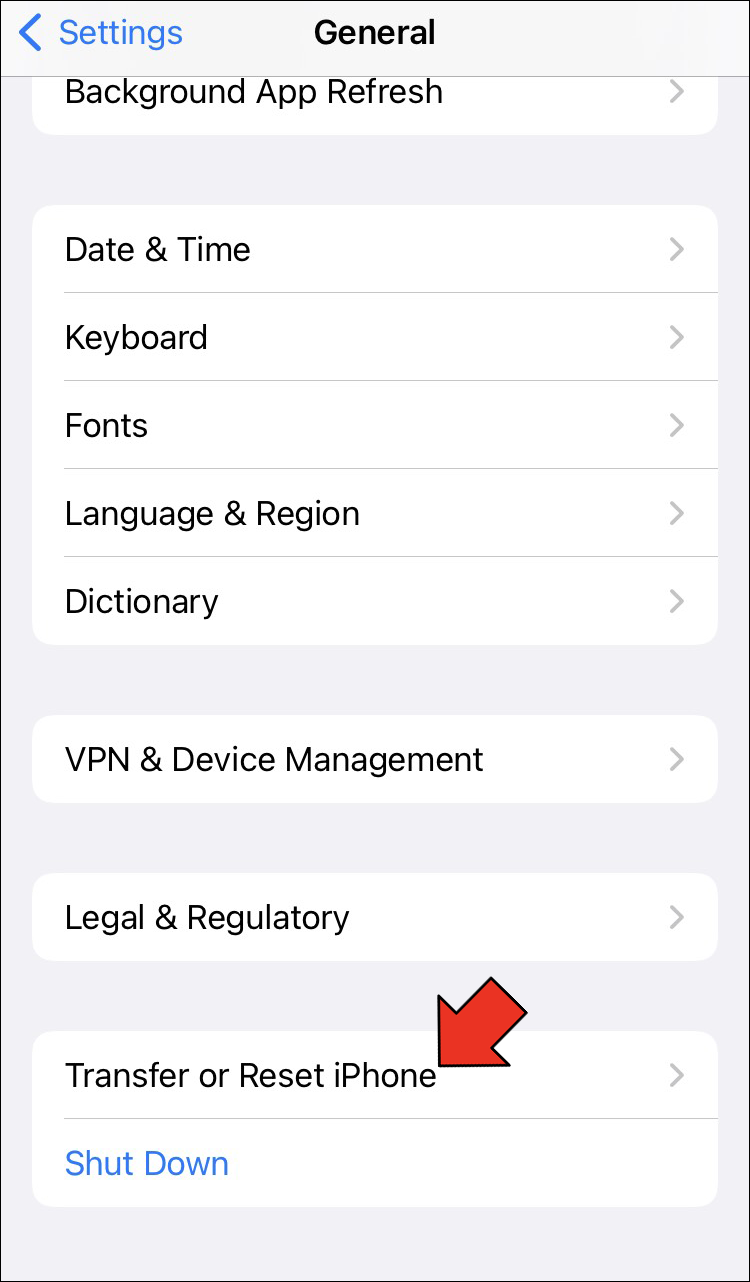
Task: Open Language & Region settings
Action: point(374,514)
